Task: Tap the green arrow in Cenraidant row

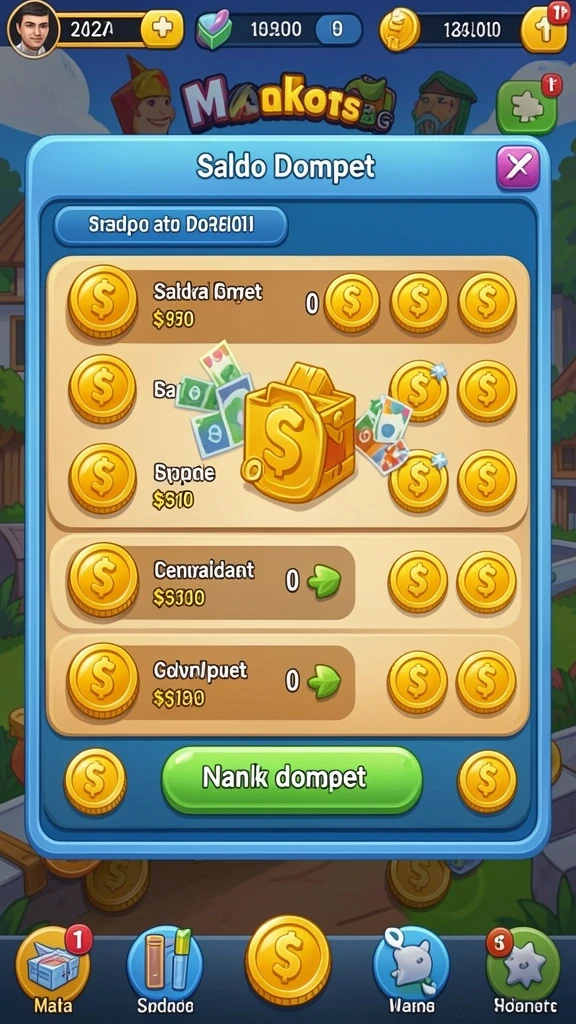Action: tap(324, 581)
